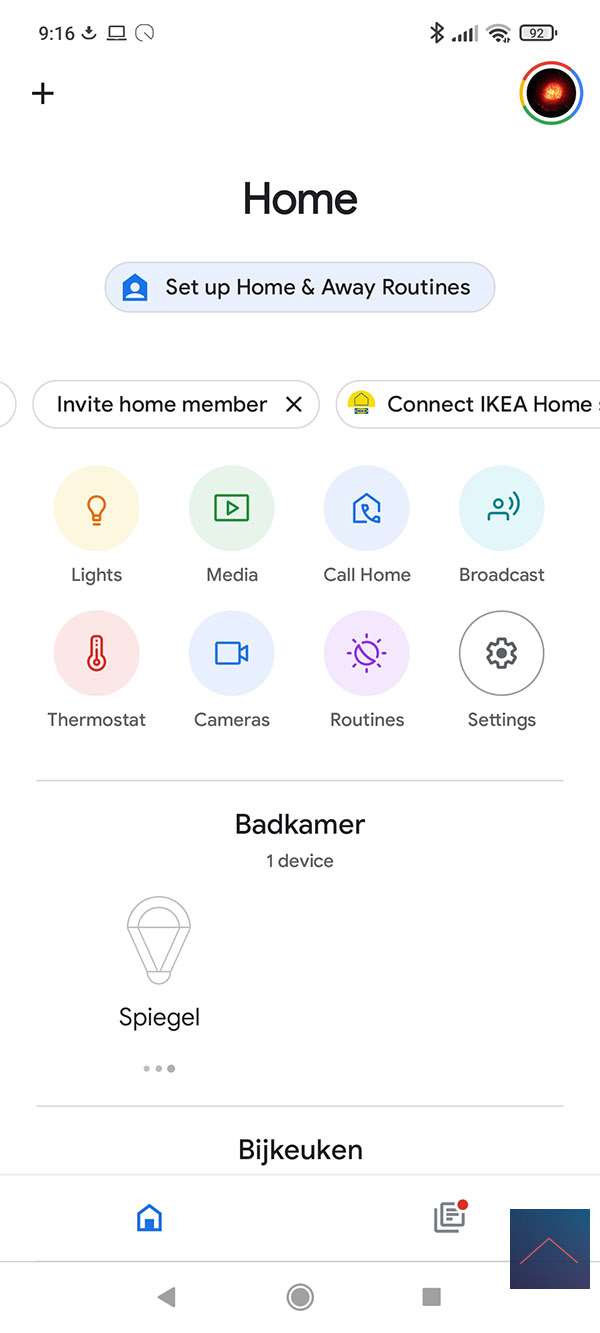Open the Routines shortcut

click(367, 654)
